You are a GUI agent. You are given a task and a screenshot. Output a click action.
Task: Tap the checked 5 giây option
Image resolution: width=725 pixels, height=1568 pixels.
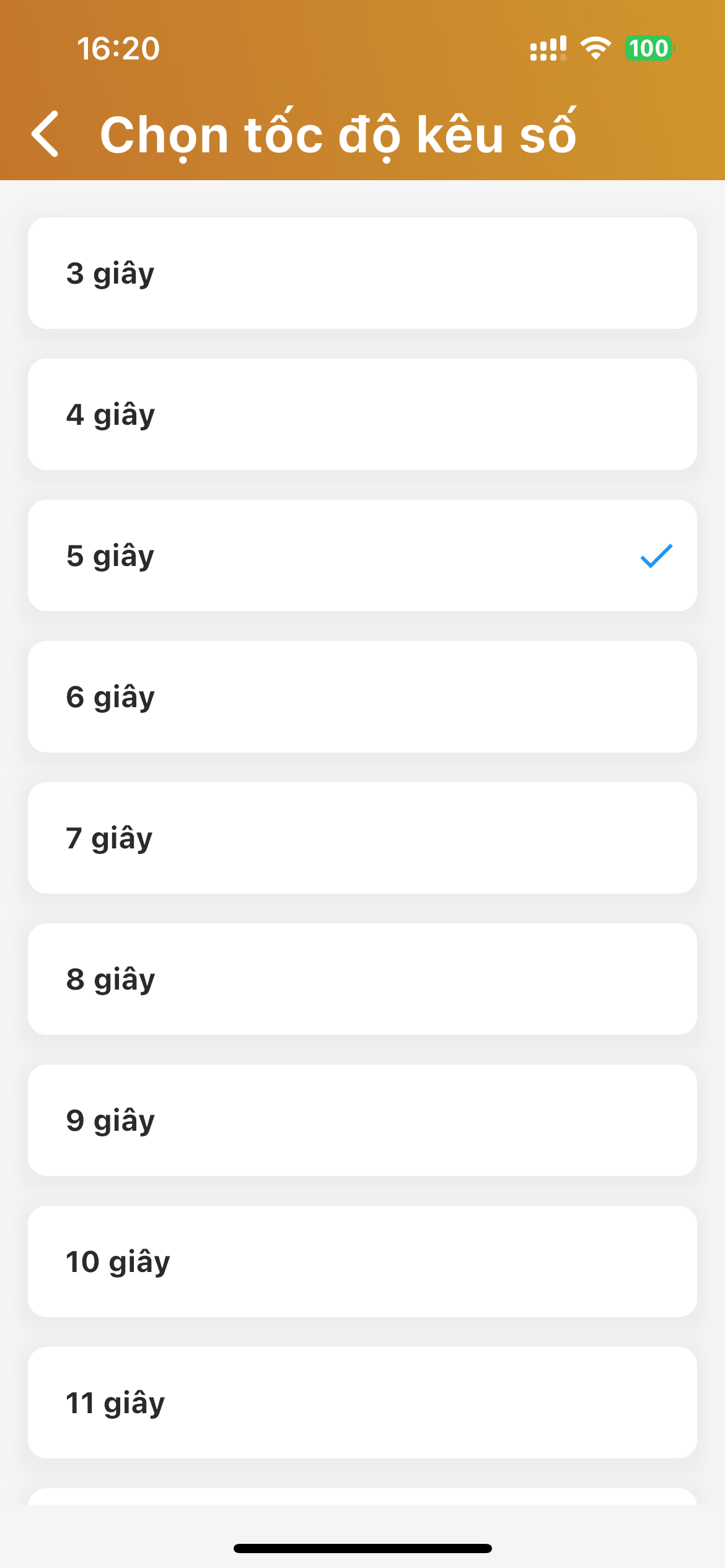point(362,555)
